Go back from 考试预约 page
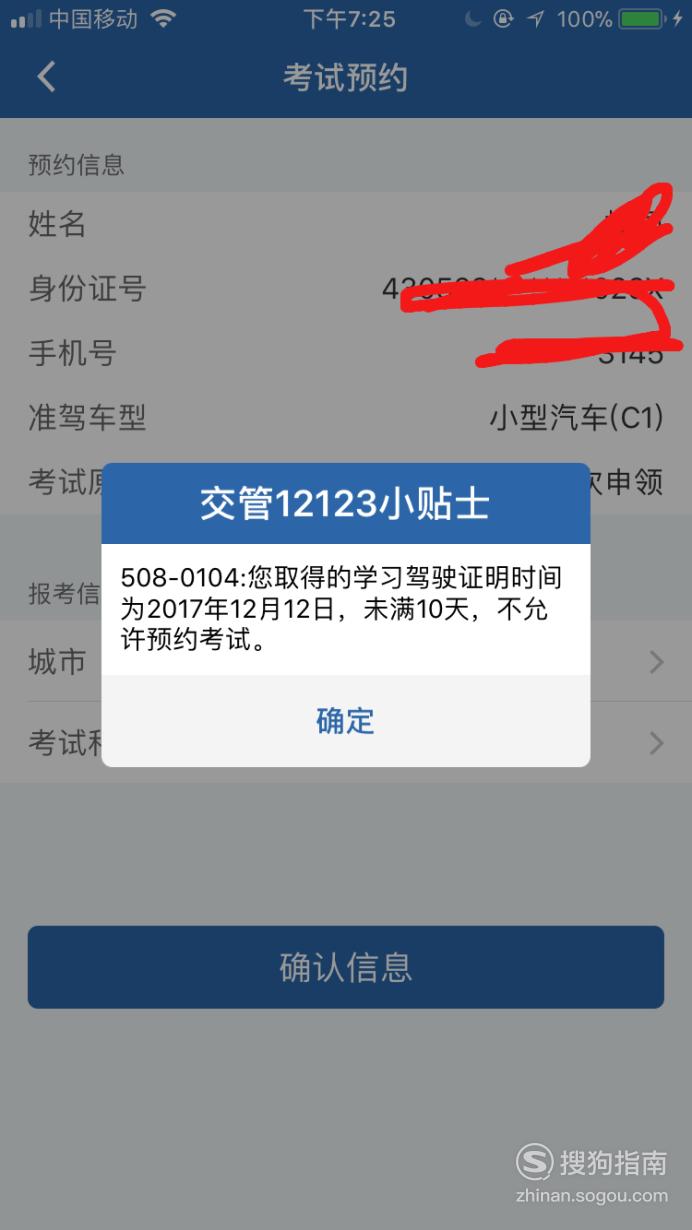Viewport: 692px width, 1230px height. pos(46,77)
